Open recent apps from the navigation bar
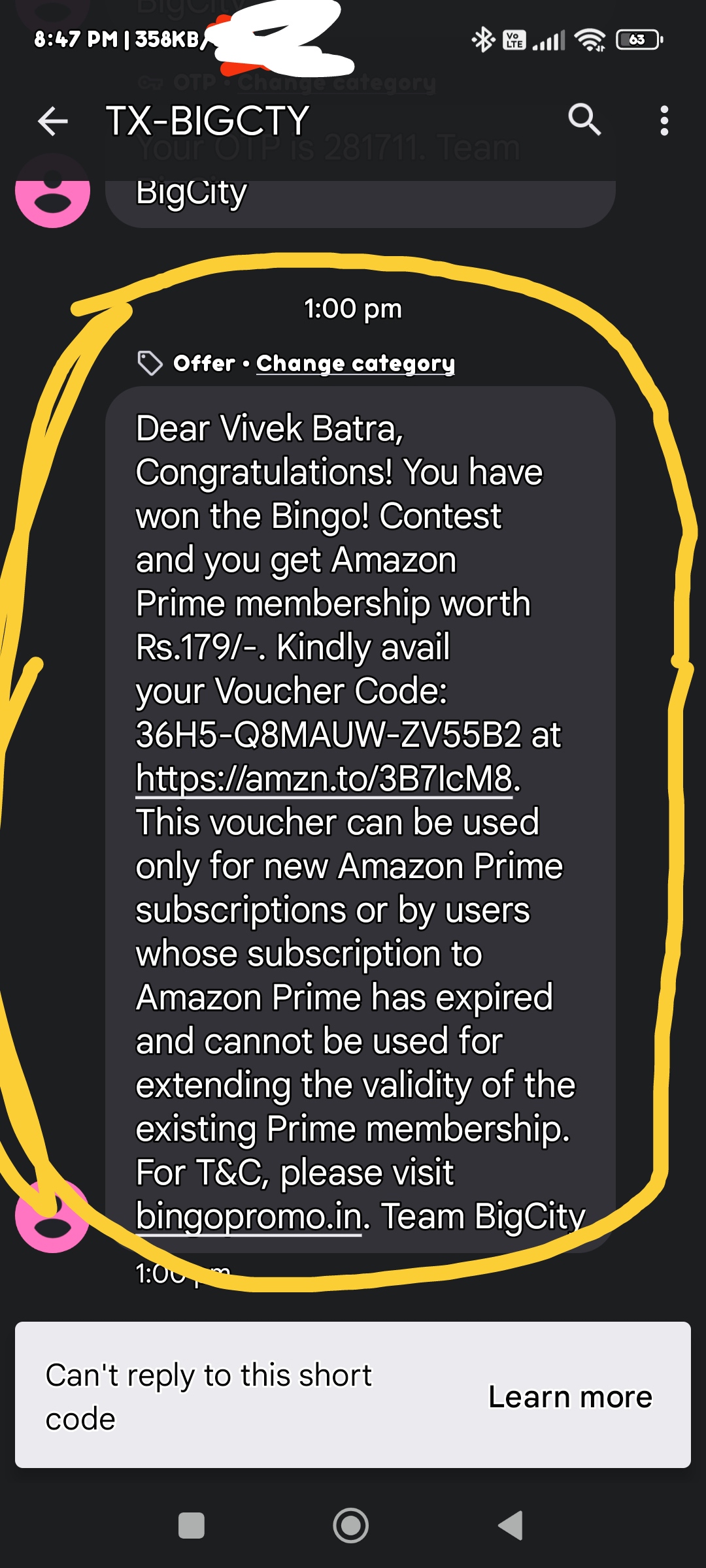This screenshot has width=706, height=1568. point(192,1526)
